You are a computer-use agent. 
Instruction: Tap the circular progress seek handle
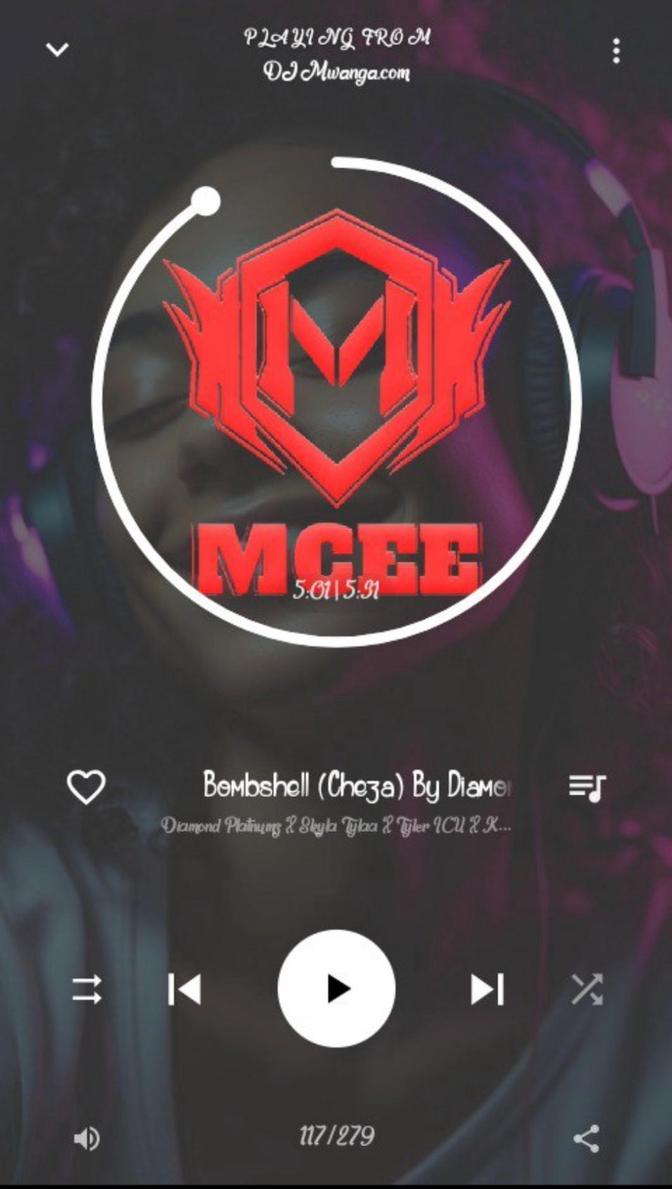tap(206, 201)
